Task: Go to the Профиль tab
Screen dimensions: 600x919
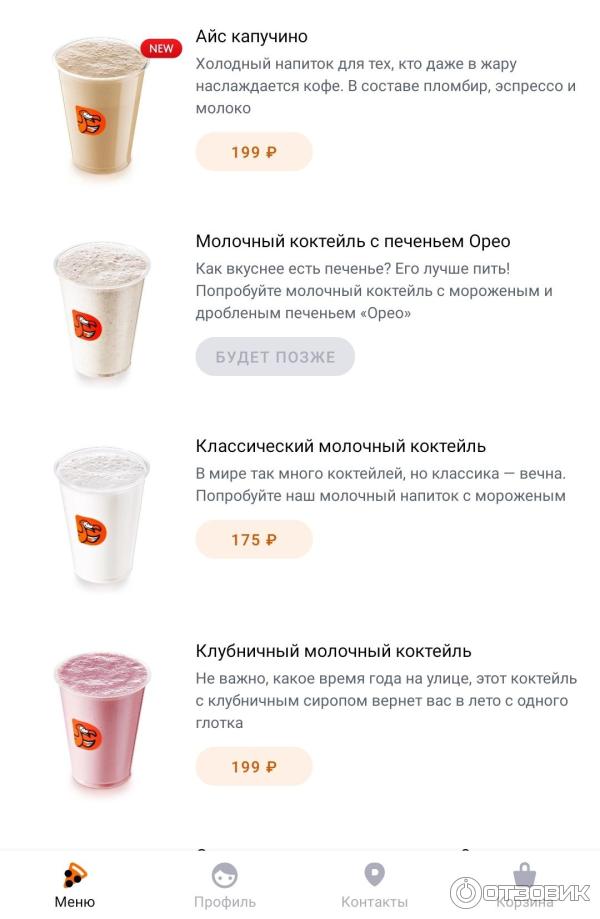Action: point(225,886)
